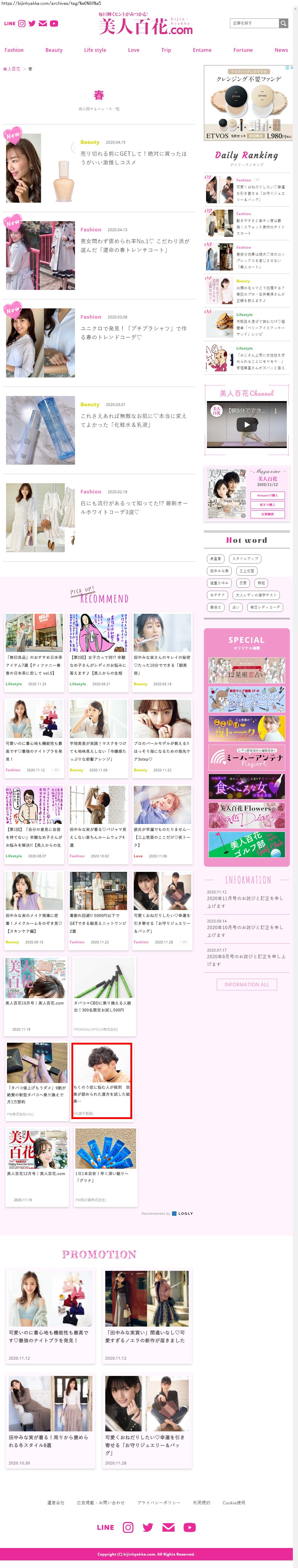The width and height of the screenshot is (298, 1568).
Task: Tap the Amazonで購入 button
Action: (x=267, y=496)
